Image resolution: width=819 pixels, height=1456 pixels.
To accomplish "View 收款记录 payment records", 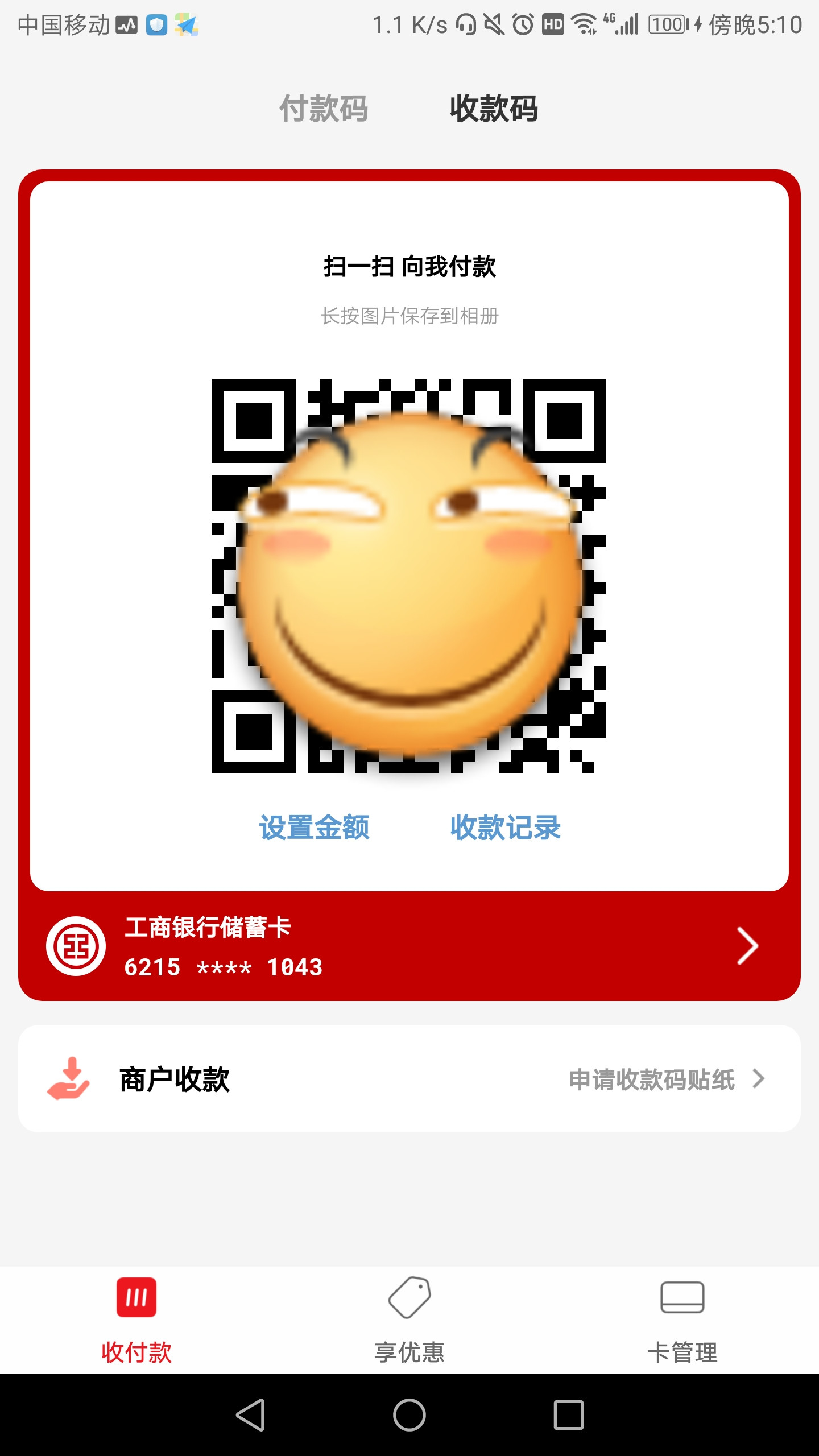I will pos(505,829).
